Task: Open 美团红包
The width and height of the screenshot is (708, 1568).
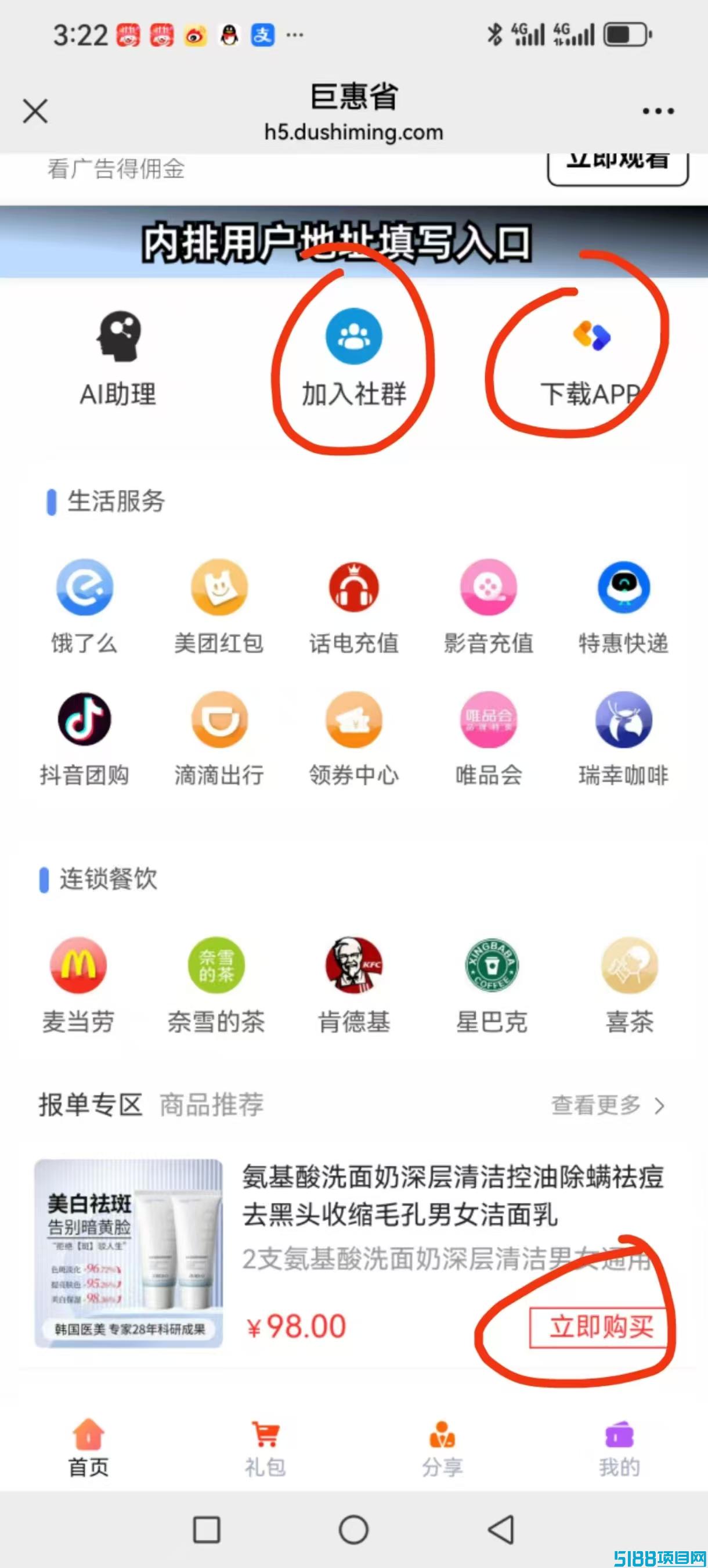Action: tap(219, 605)
